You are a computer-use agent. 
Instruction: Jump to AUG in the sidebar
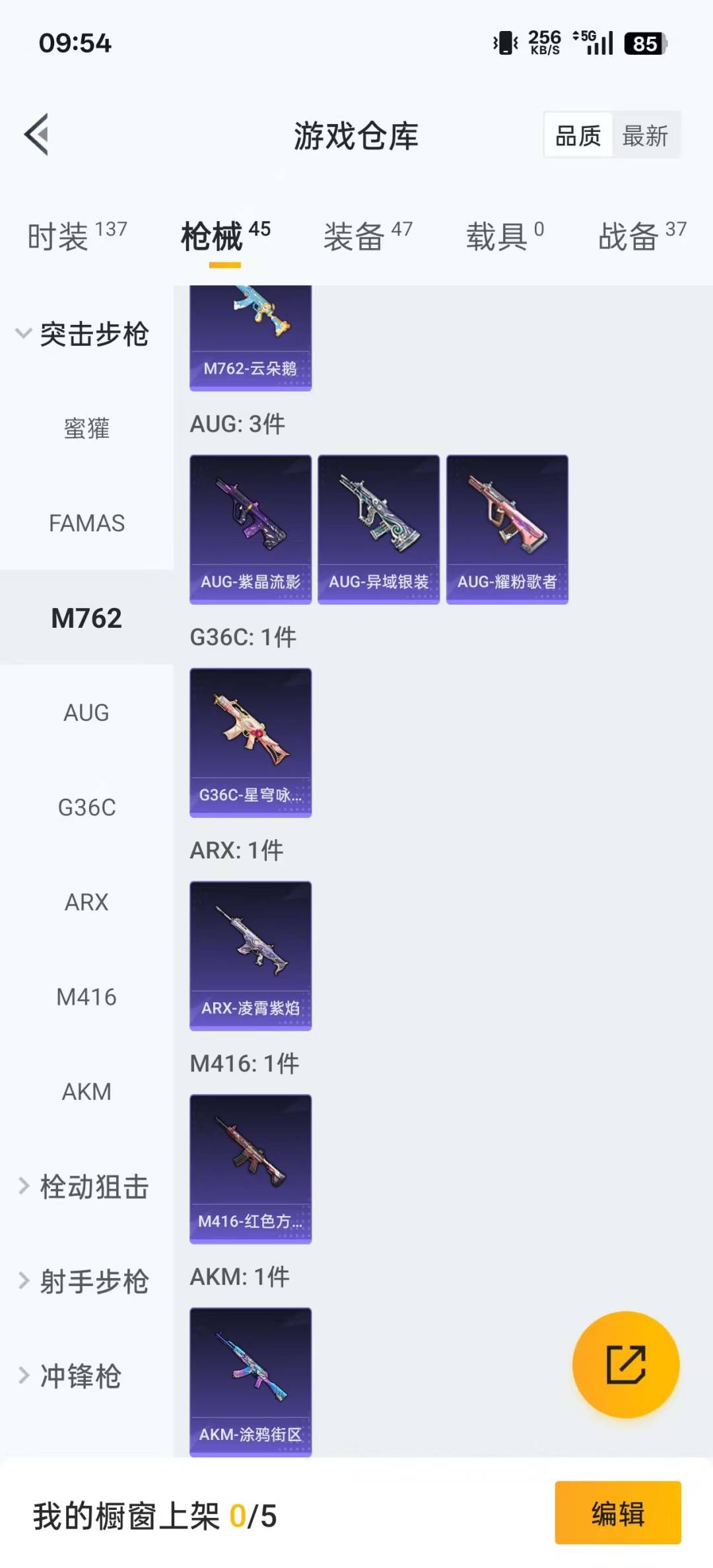tap(86, 713)
